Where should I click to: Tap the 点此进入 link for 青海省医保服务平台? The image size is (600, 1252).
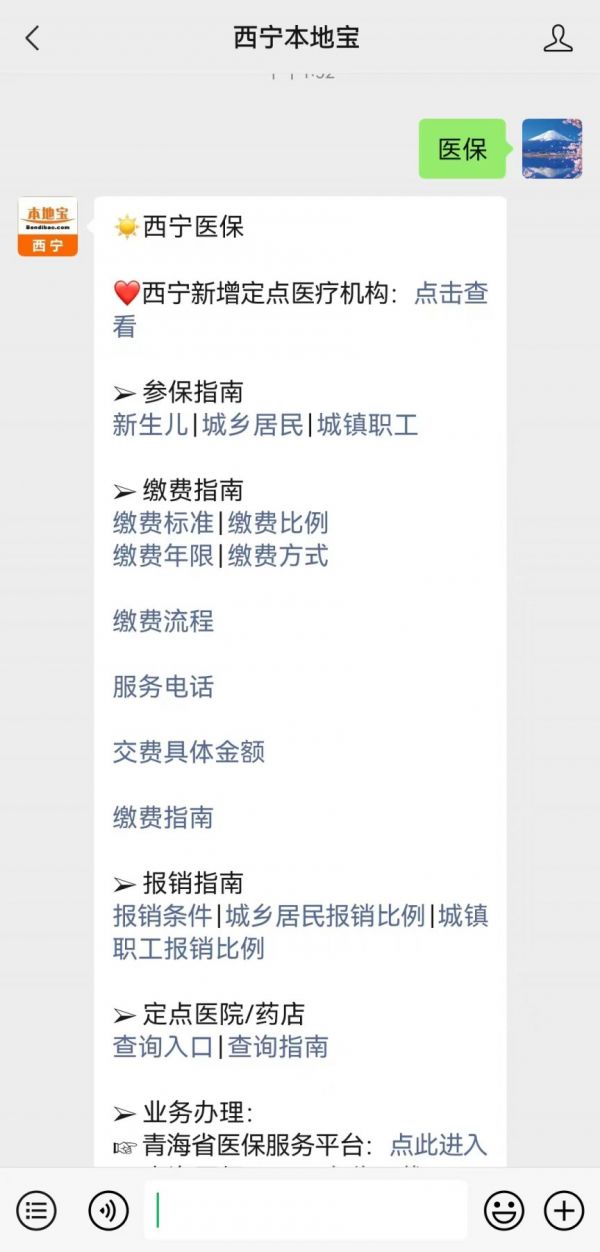coord(438,1145)
